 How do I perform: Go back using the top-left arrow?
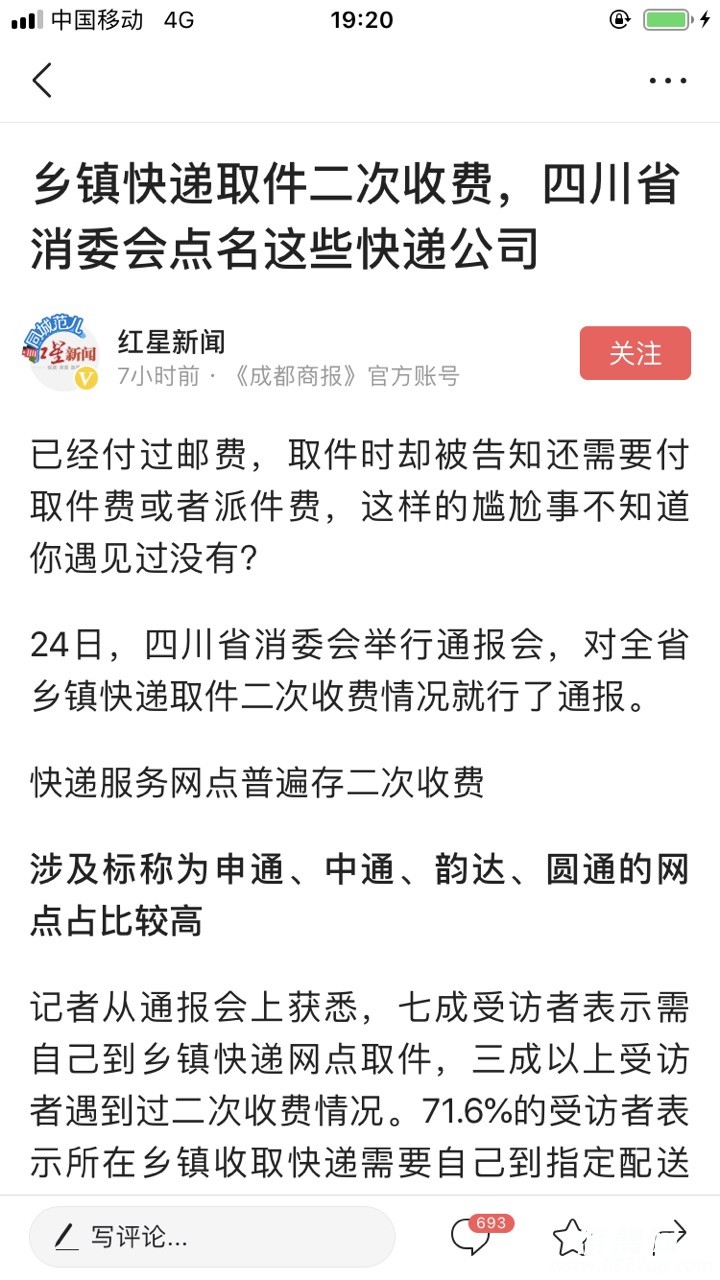[42, 80]
